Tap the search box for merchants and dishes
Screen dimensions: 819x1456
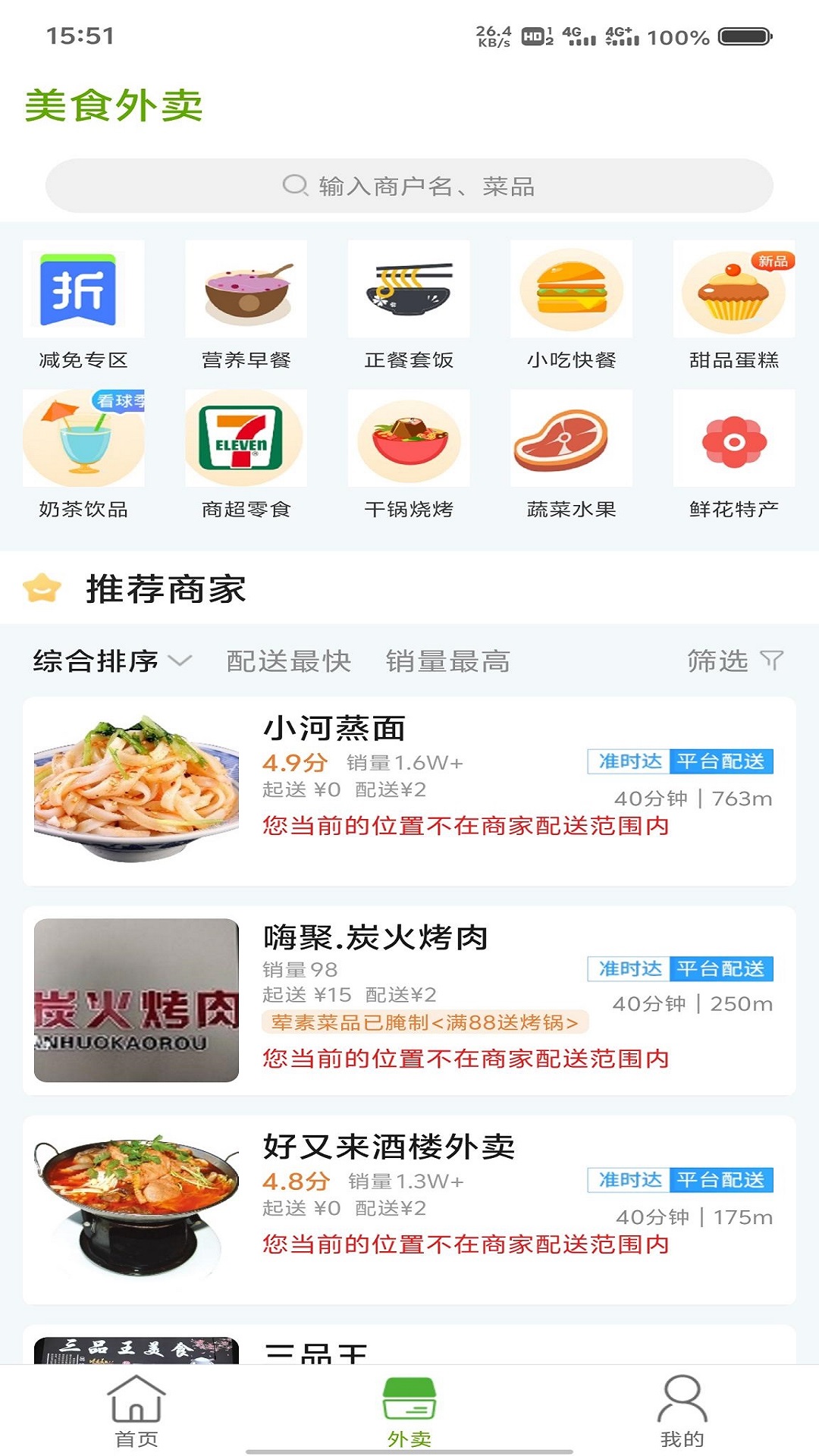409,186
